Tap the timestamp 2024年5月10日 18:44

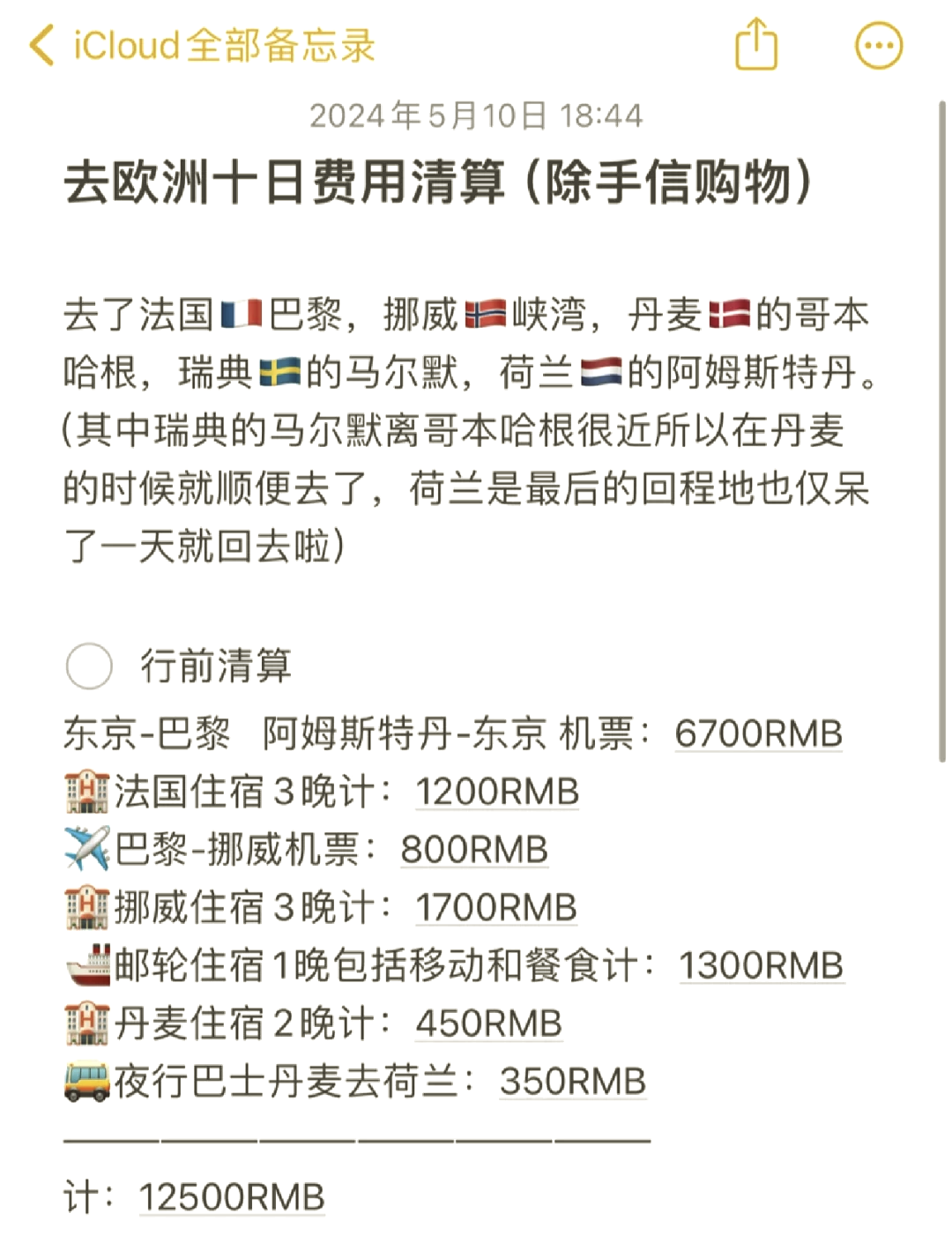pyautogui.click(x=476, y=113)
